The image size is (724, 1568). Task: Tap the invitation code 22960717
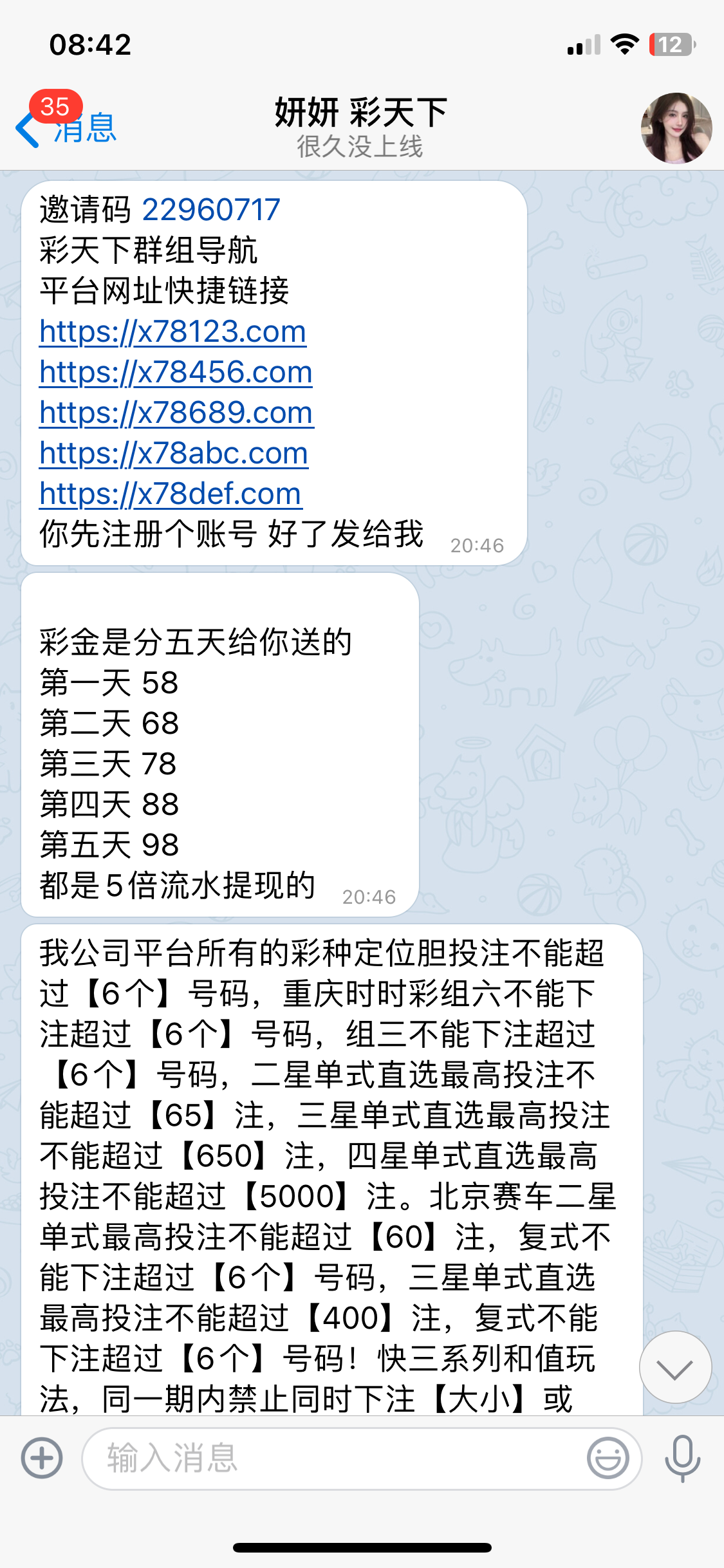(x=211, y=210)
